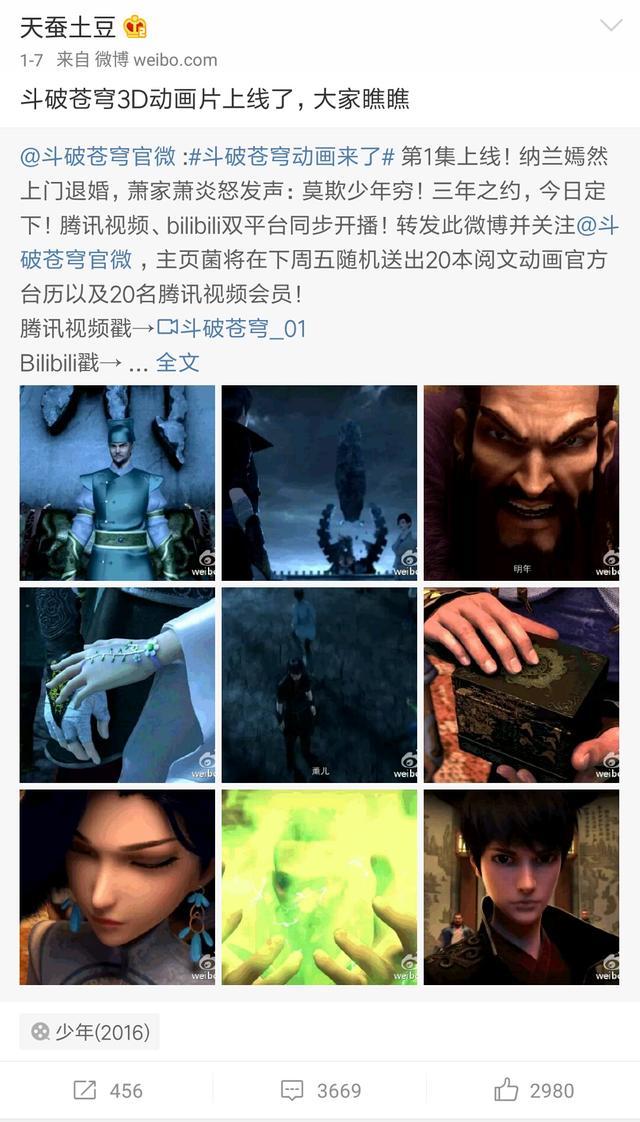This screenshot has height=1122, width=640.
Task: Like this weibo post
Action: pyautogui.click(x=533, y=1090)
